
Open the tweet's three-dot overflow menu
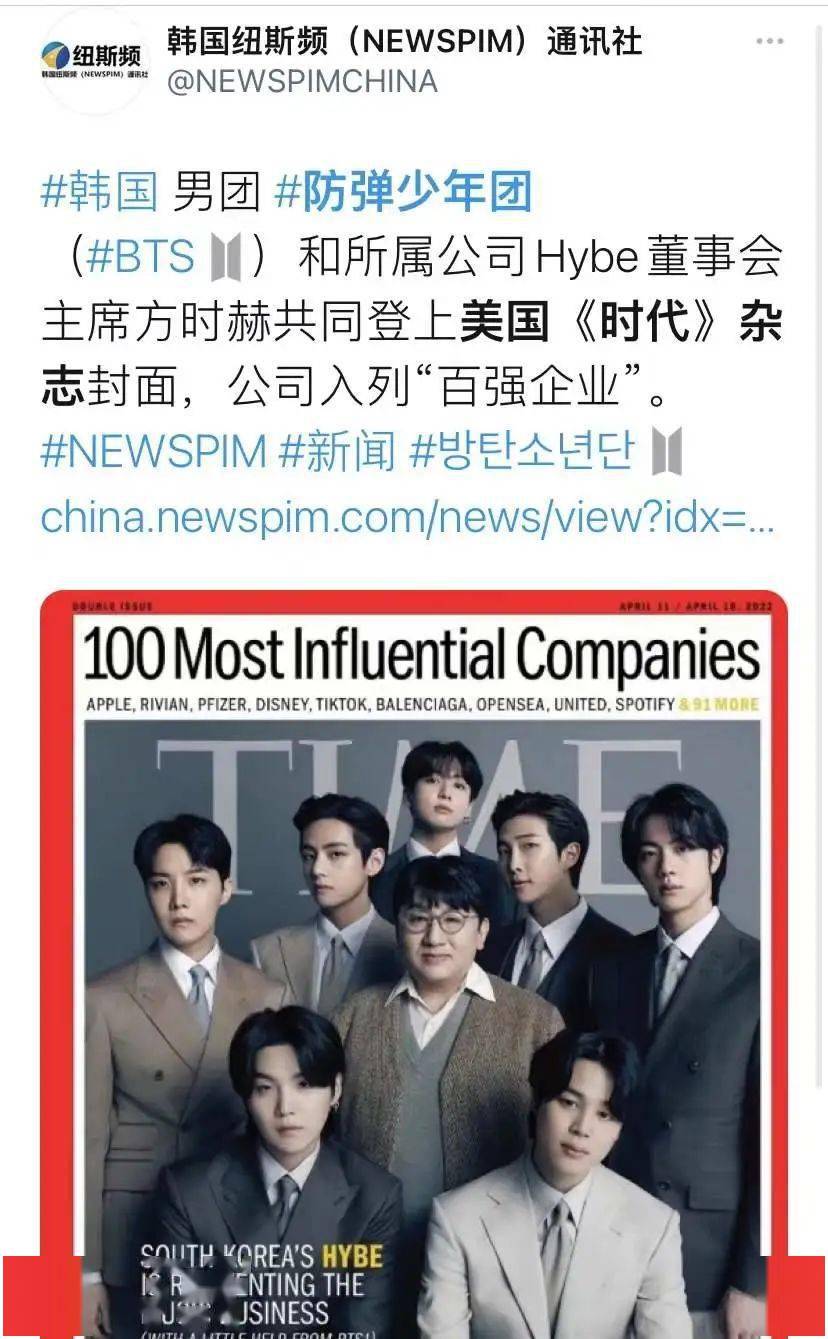click(x=769, y=42)
